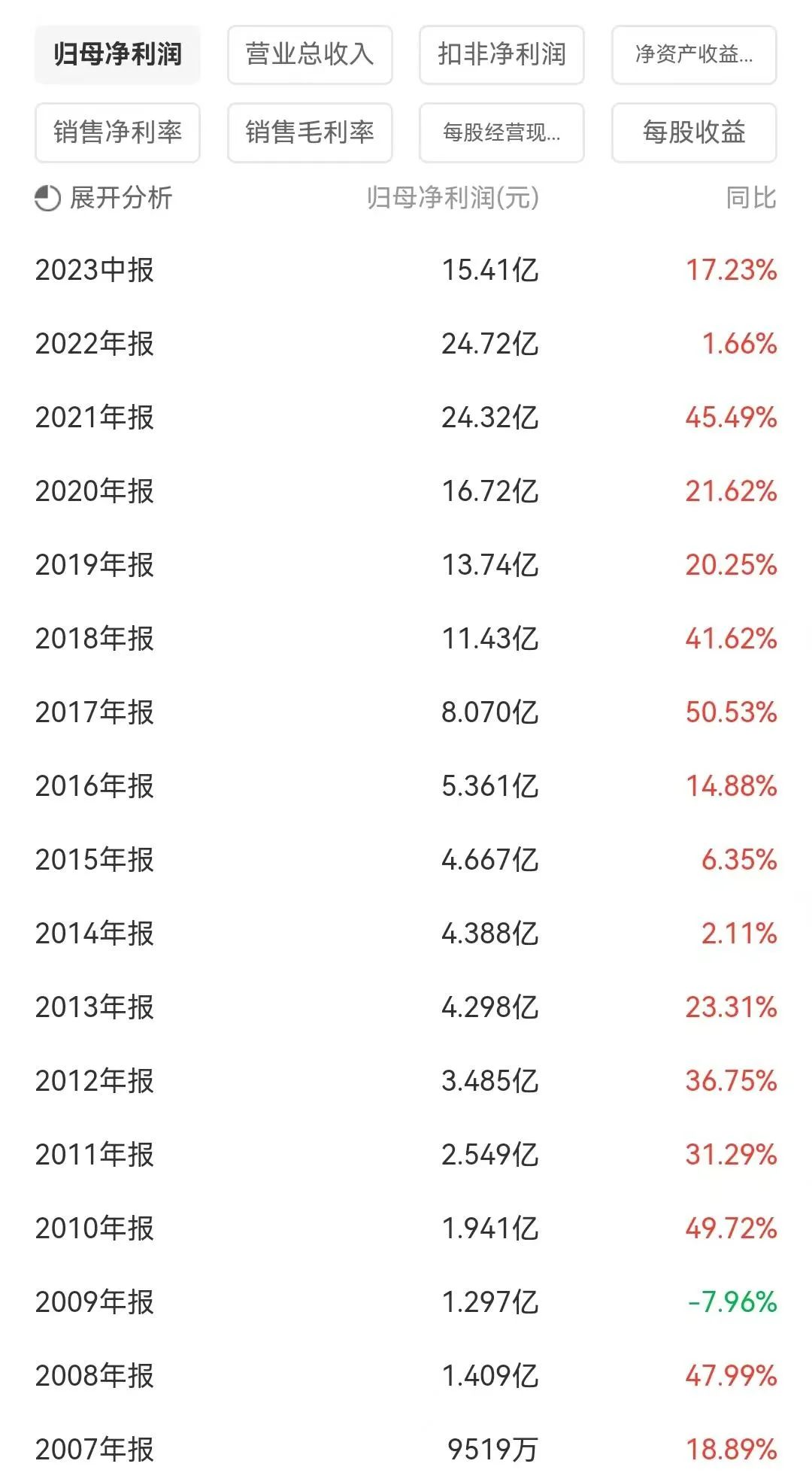The height and width of the screenshot is (1482, 812).
Task: Expand 展开分析 chart analysis
Action: pyautogui.click(x=104, y=198)
